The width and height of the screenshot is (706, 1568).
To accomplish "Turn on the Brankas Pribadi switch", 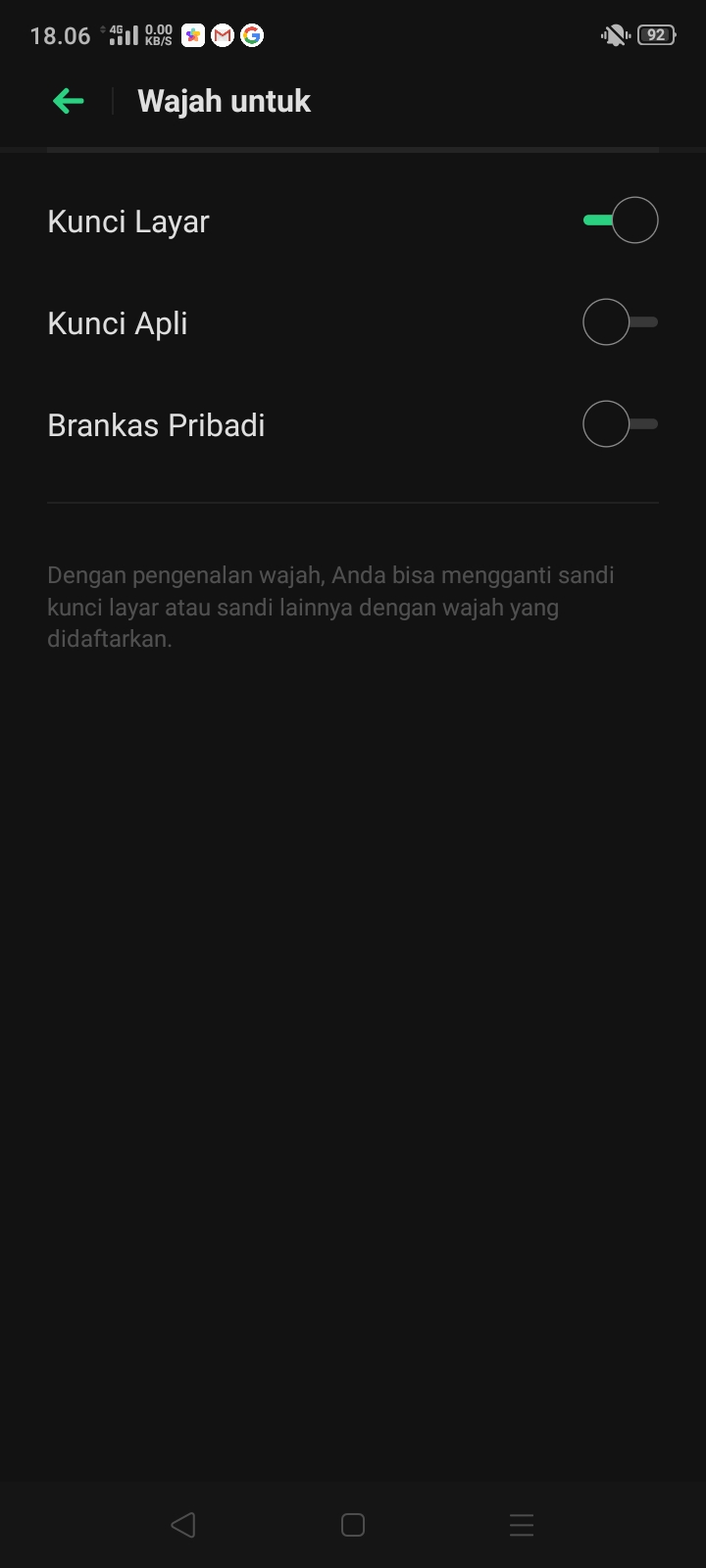I will [621, 424].
